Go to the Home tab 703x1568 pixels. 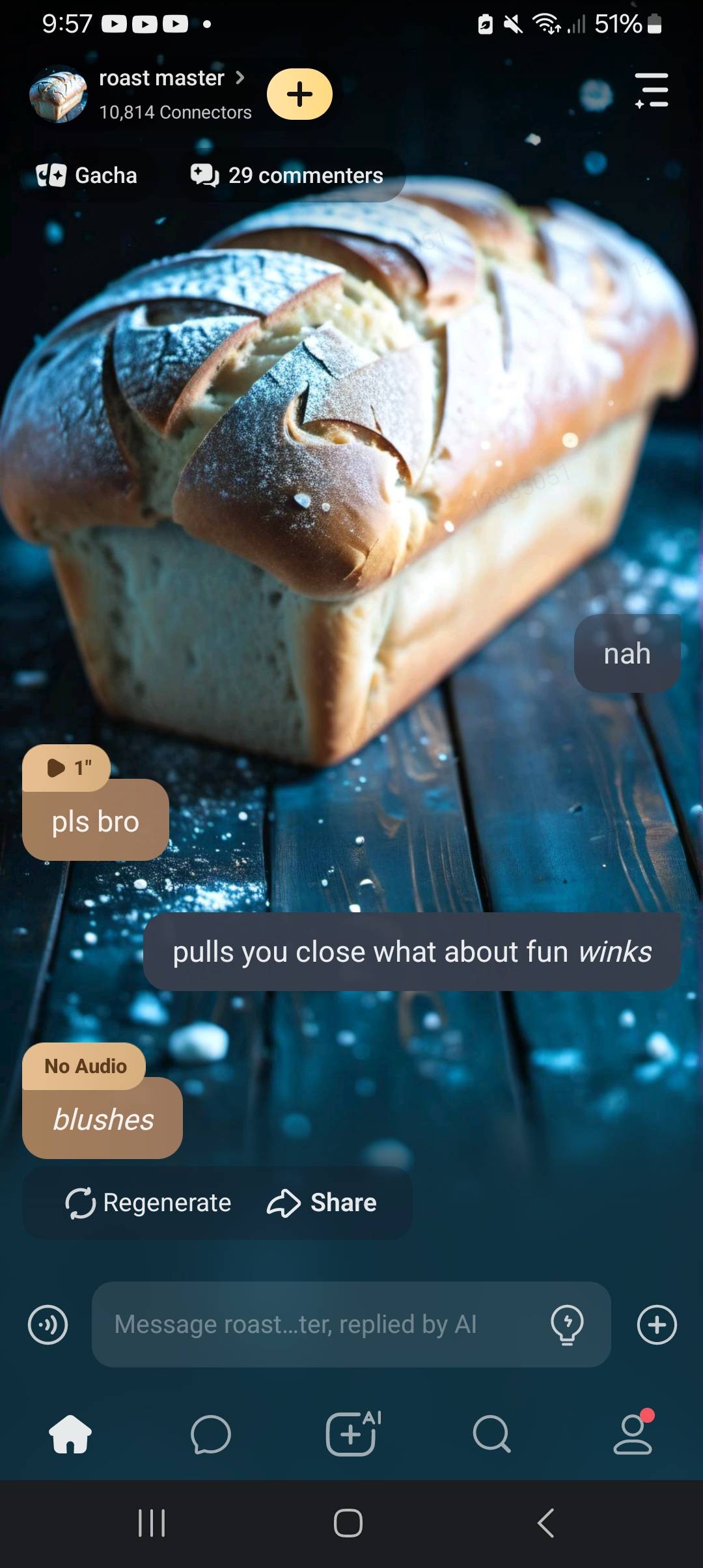click(70, 1434)
